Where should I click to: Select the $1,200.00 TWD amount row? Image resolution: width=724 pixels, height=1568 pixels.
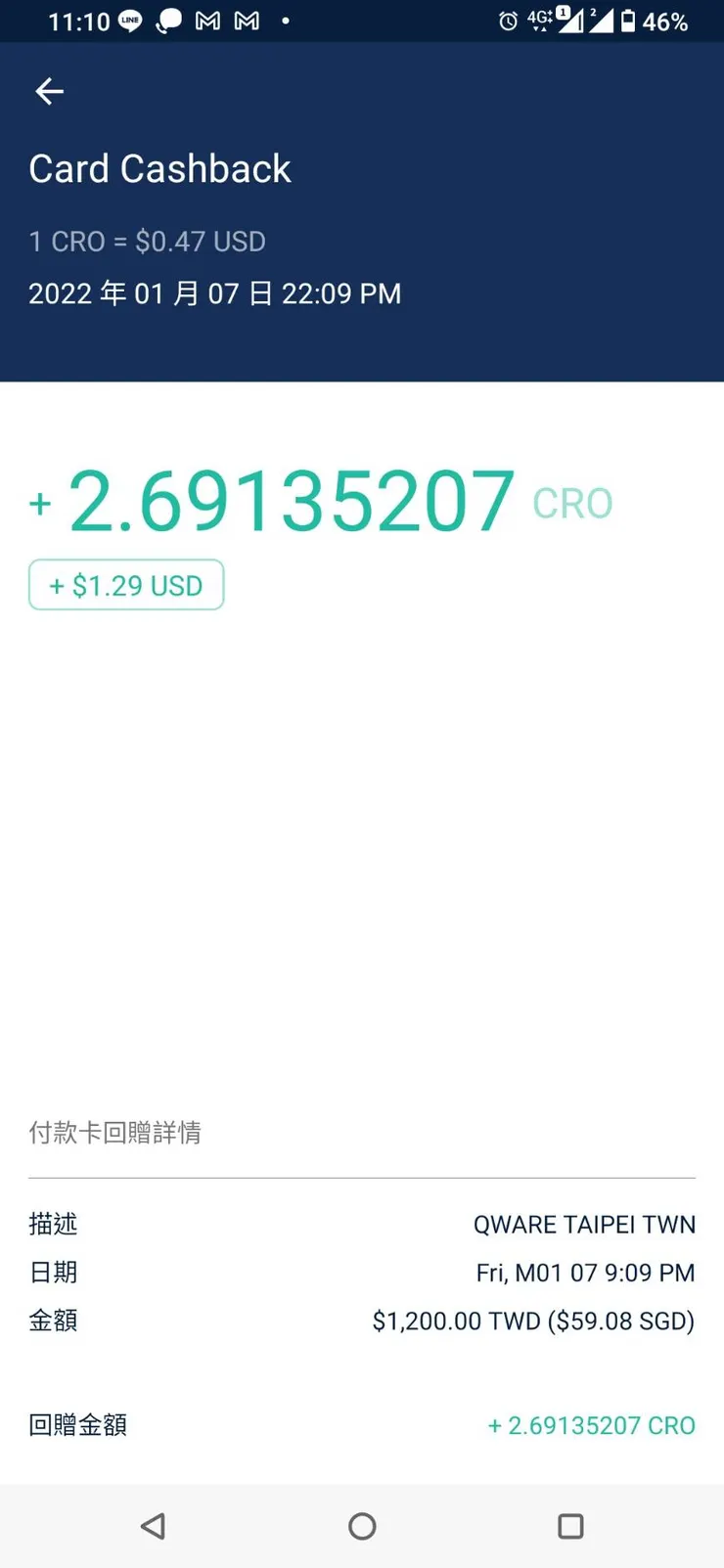point(533,1321)
